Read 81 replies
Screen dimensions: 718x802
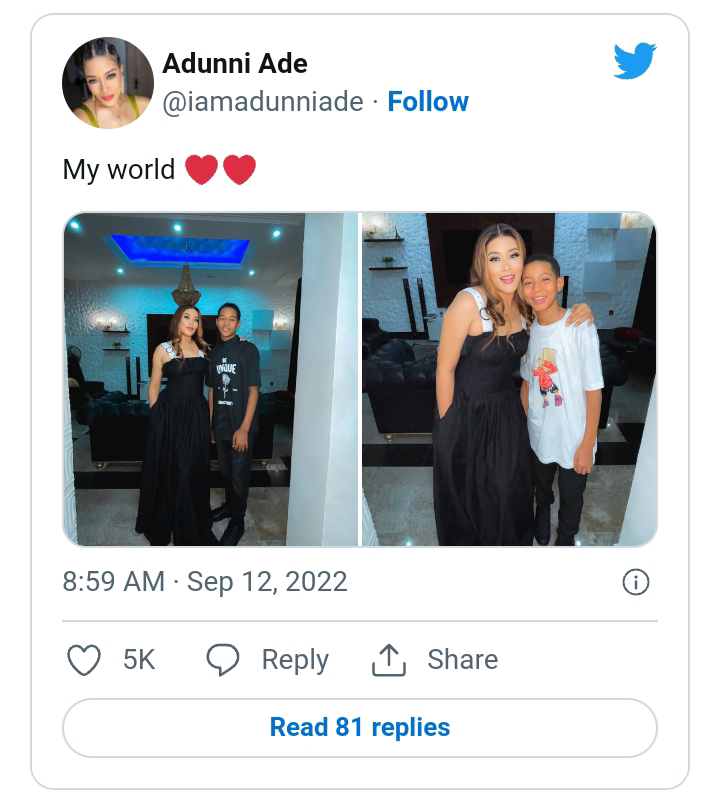[360, 727]
